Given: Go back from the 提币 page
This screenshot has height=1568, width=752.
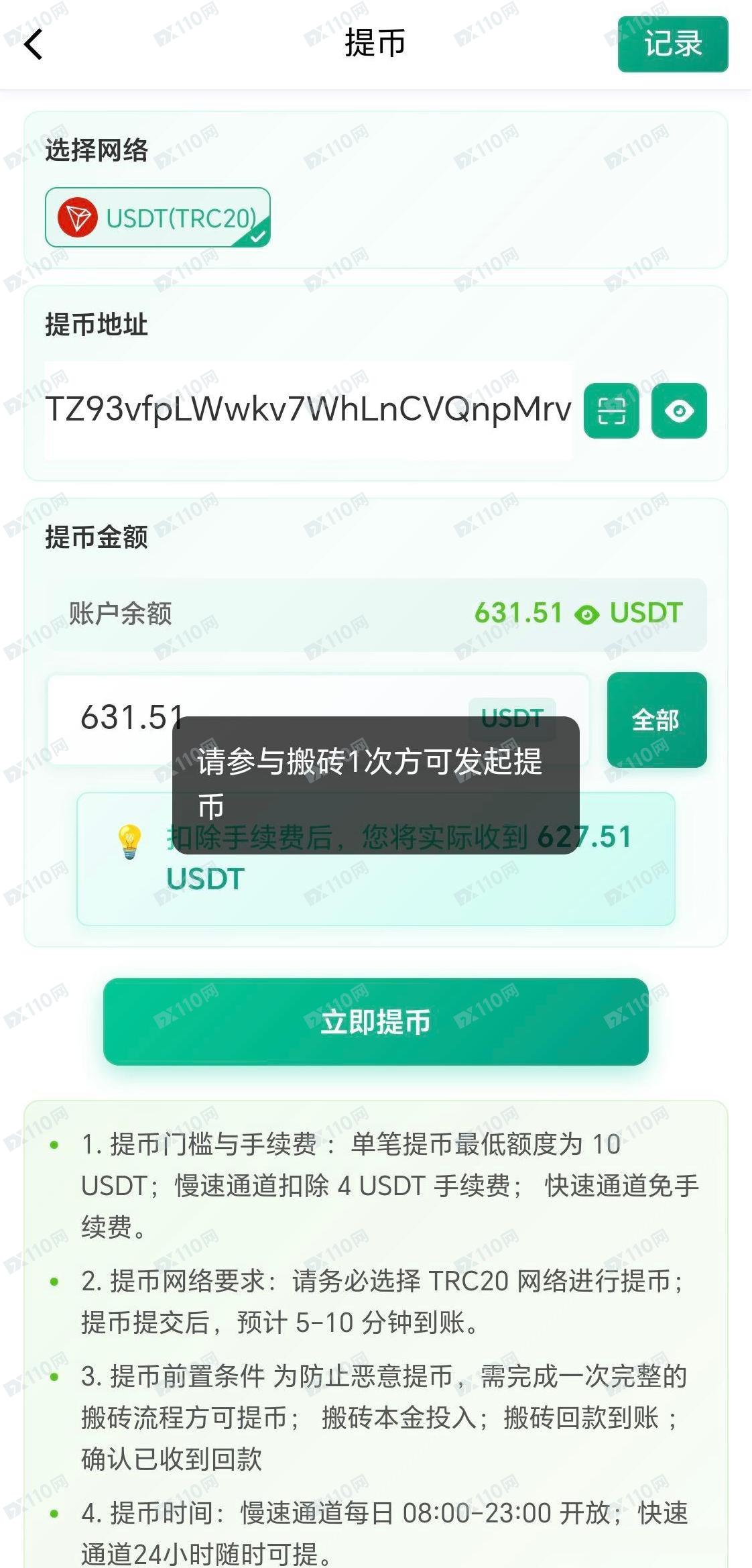Looking at the screenshot, I should (x=33, y=45).
